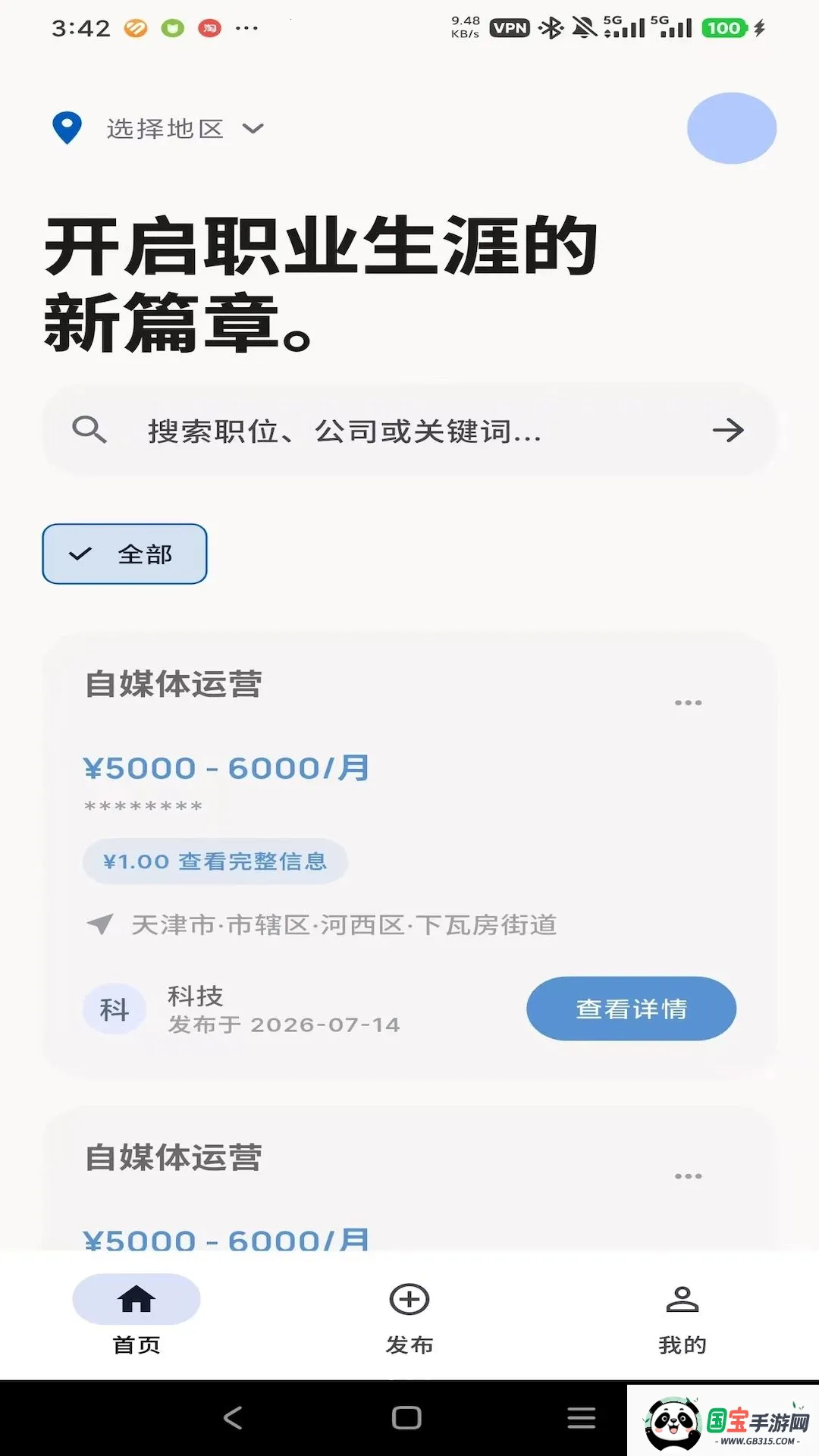Switch to the 首页 tab
Image resolution: width=819 pixels, height=1456 pixels.
coord(136,1316)
